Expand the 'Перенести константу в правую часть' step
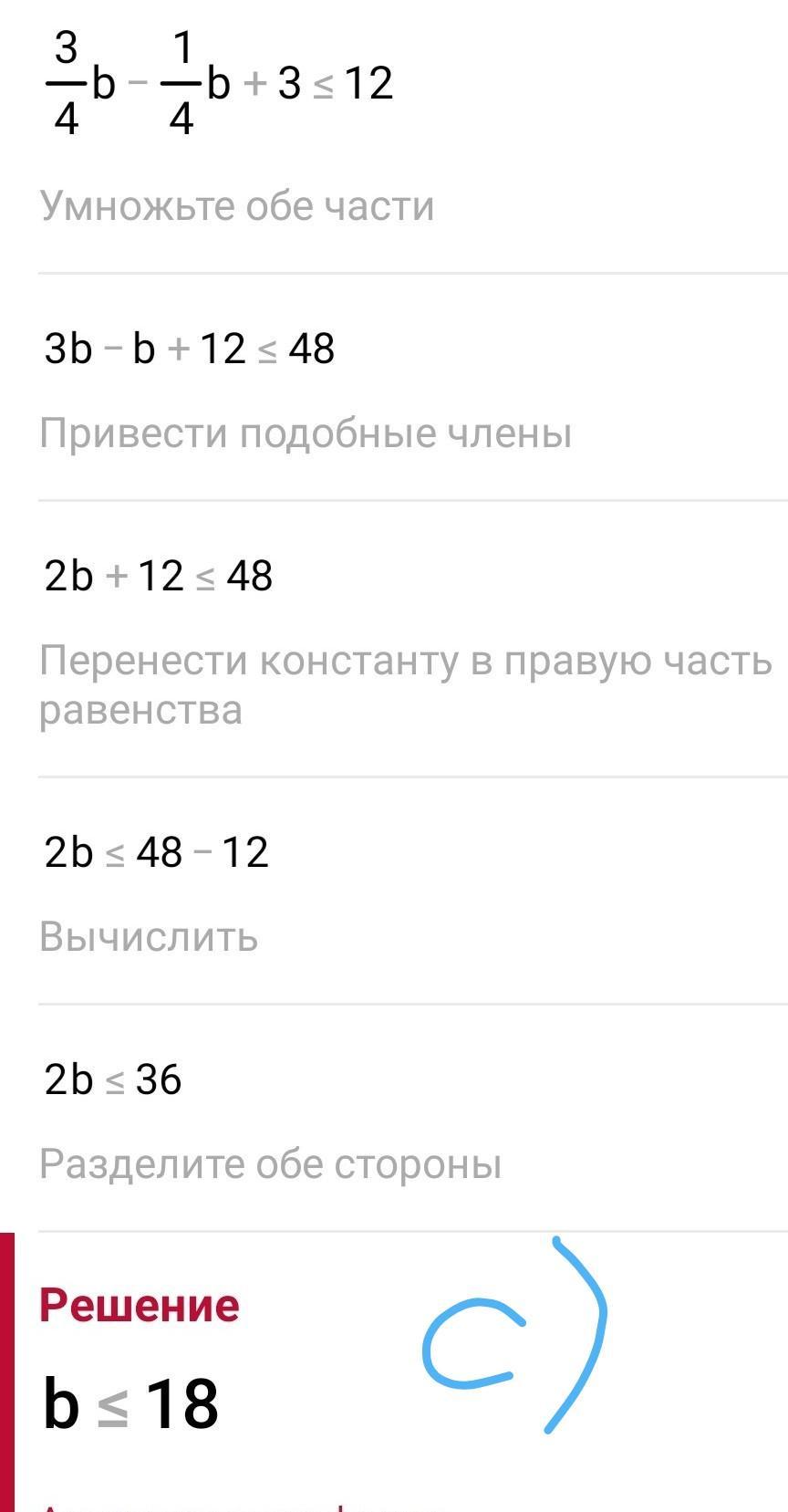788x1512 pixels. click(406, 685)
